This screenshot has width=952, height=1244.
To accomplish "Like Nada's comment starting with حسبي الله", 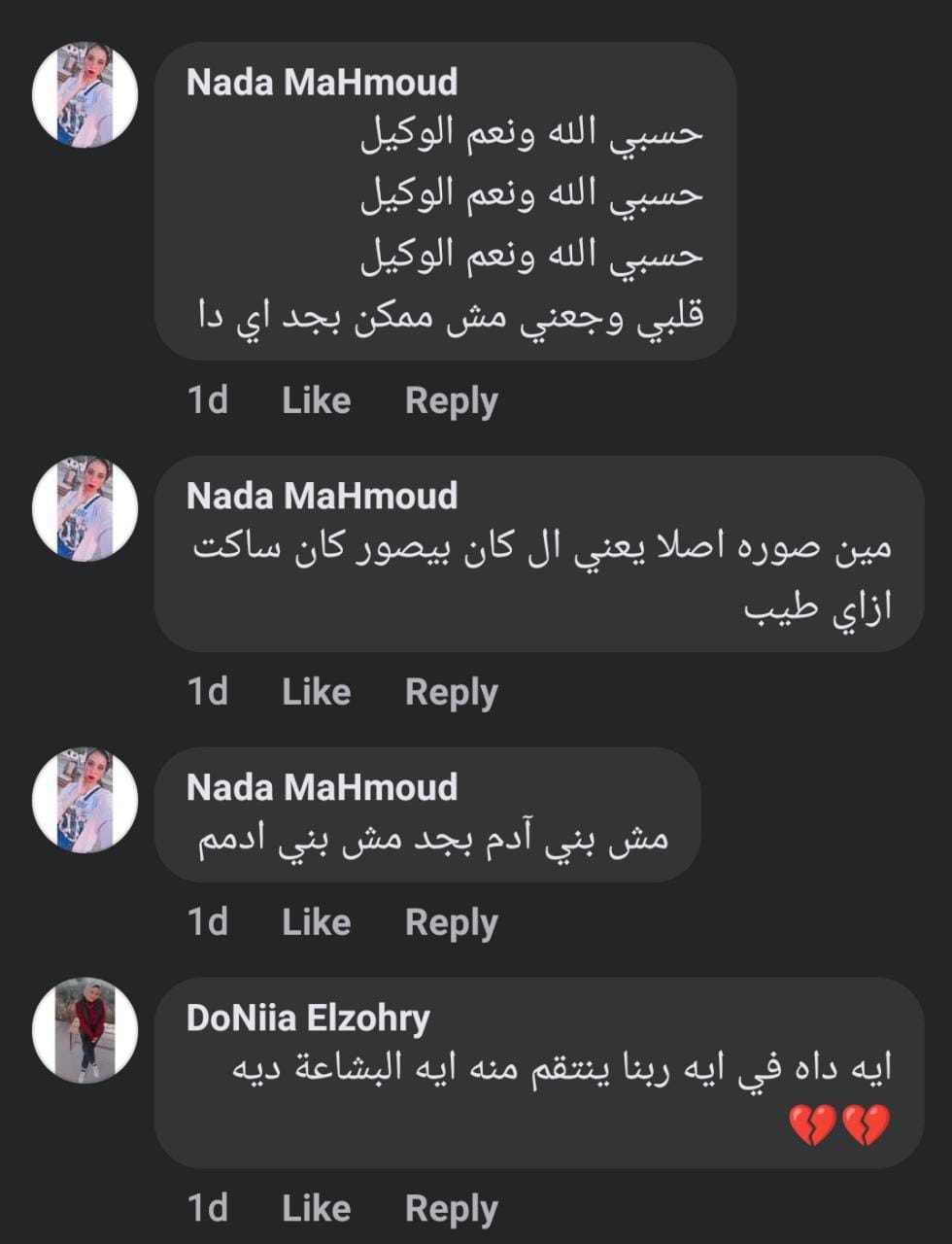I will click(x=316, y=400).
